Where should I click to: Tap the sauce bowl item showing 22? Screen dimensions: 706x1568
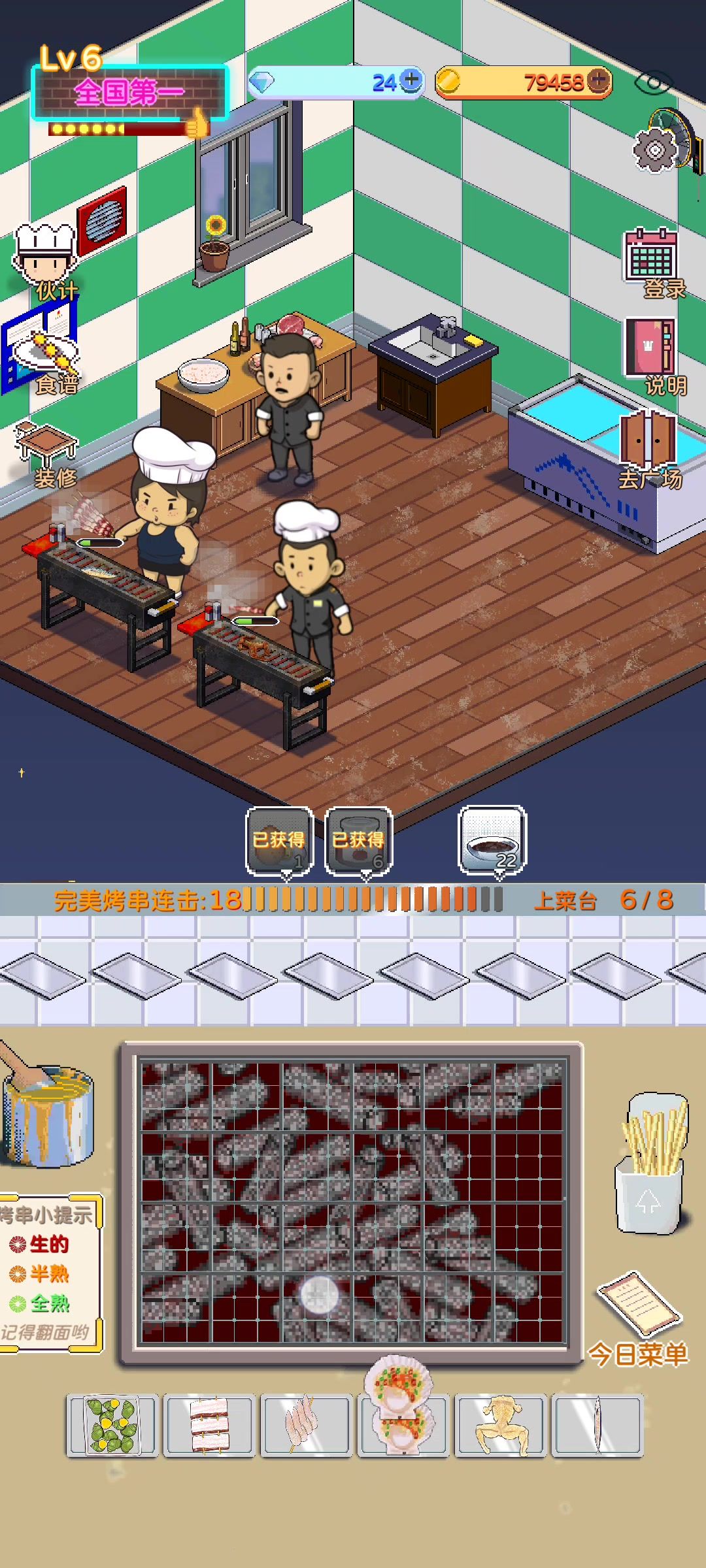[x=493, y=840]
